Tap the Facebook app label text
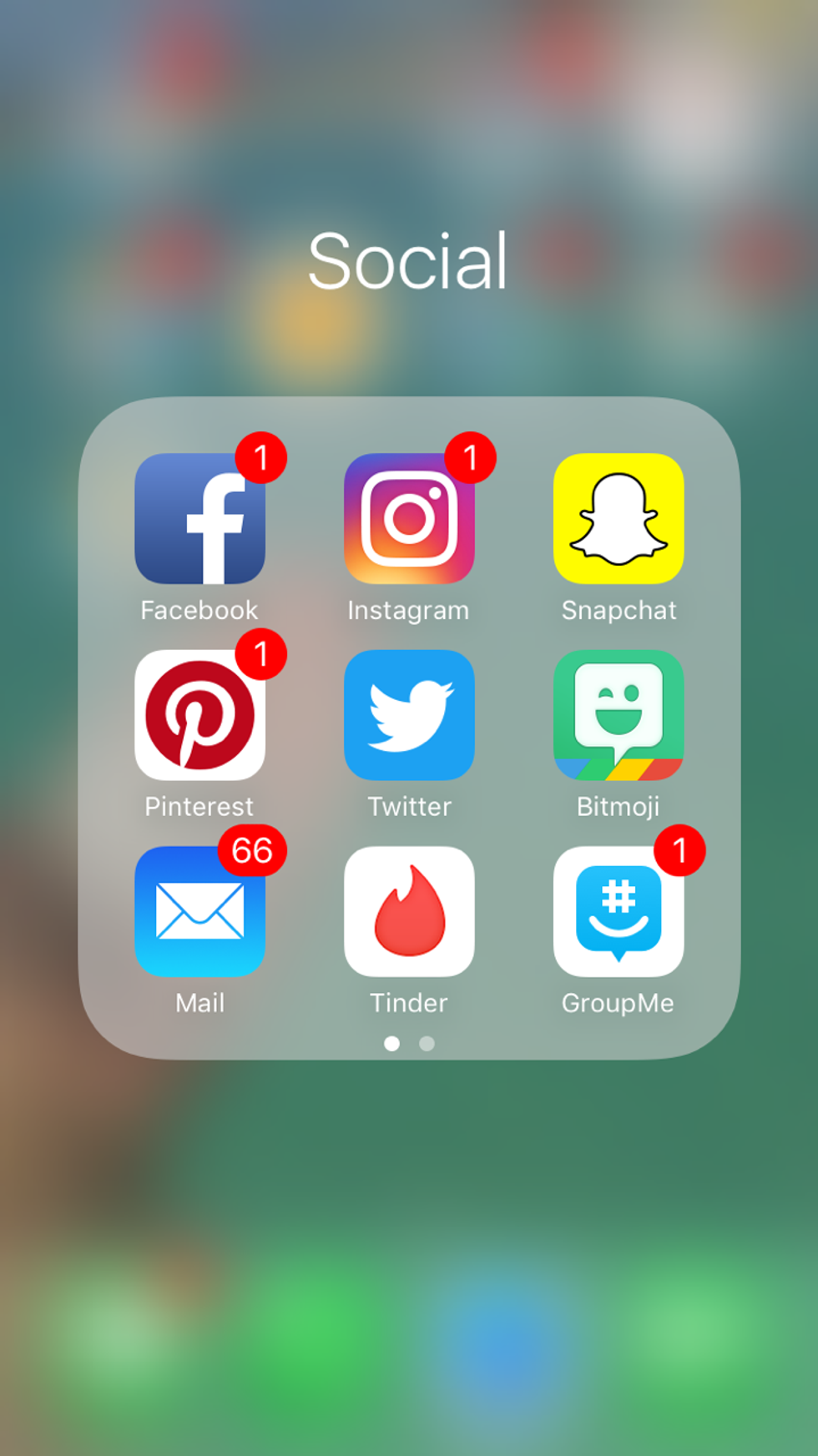818x1456 pixels. (x=199, y=610)
